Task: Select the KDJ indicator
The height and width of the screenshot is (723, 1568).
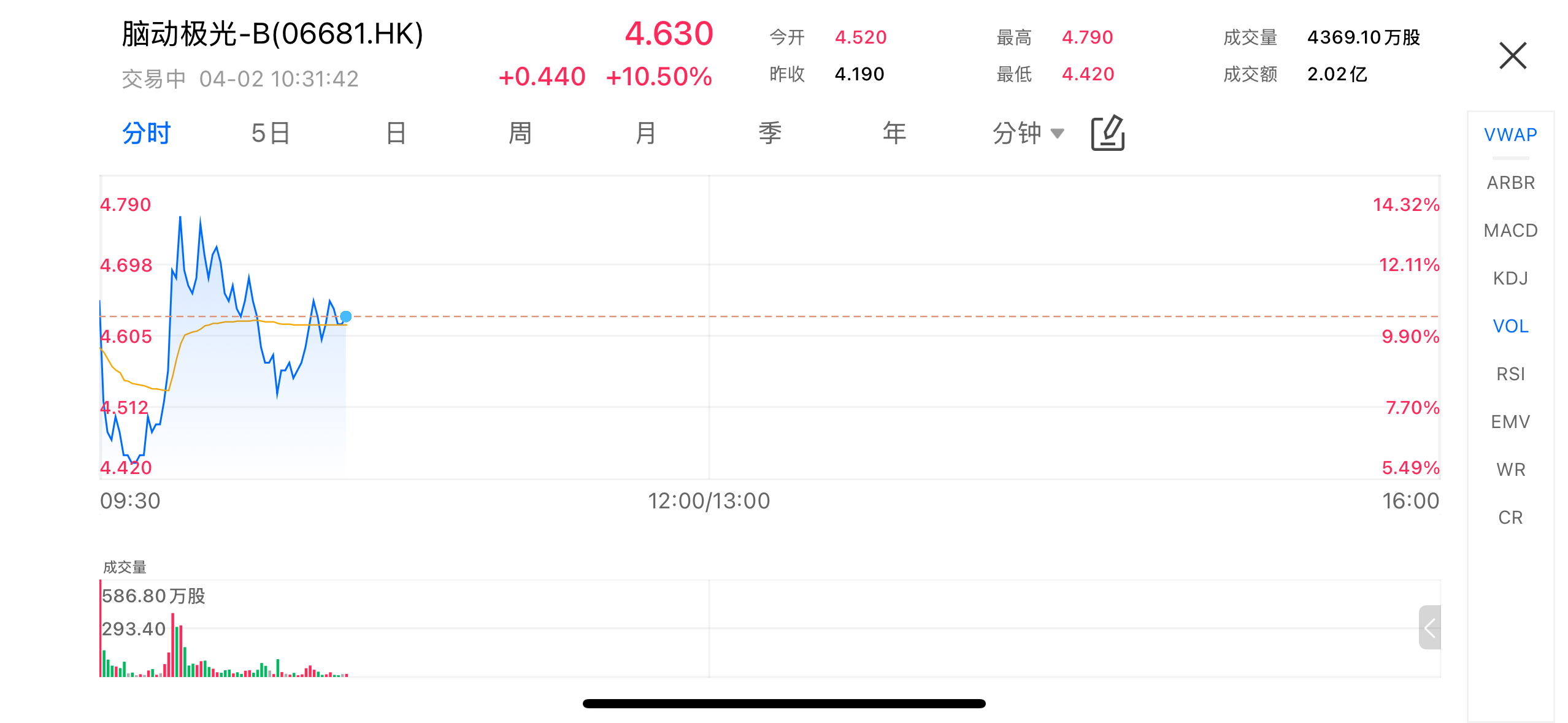Action: pos(1510,278)
